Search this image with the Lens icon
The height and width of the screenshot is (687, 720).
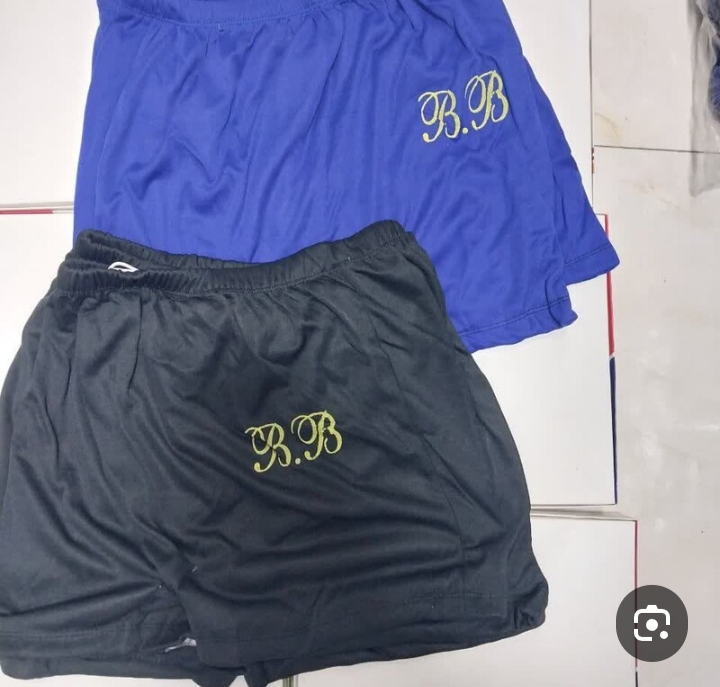pos(651,623)
